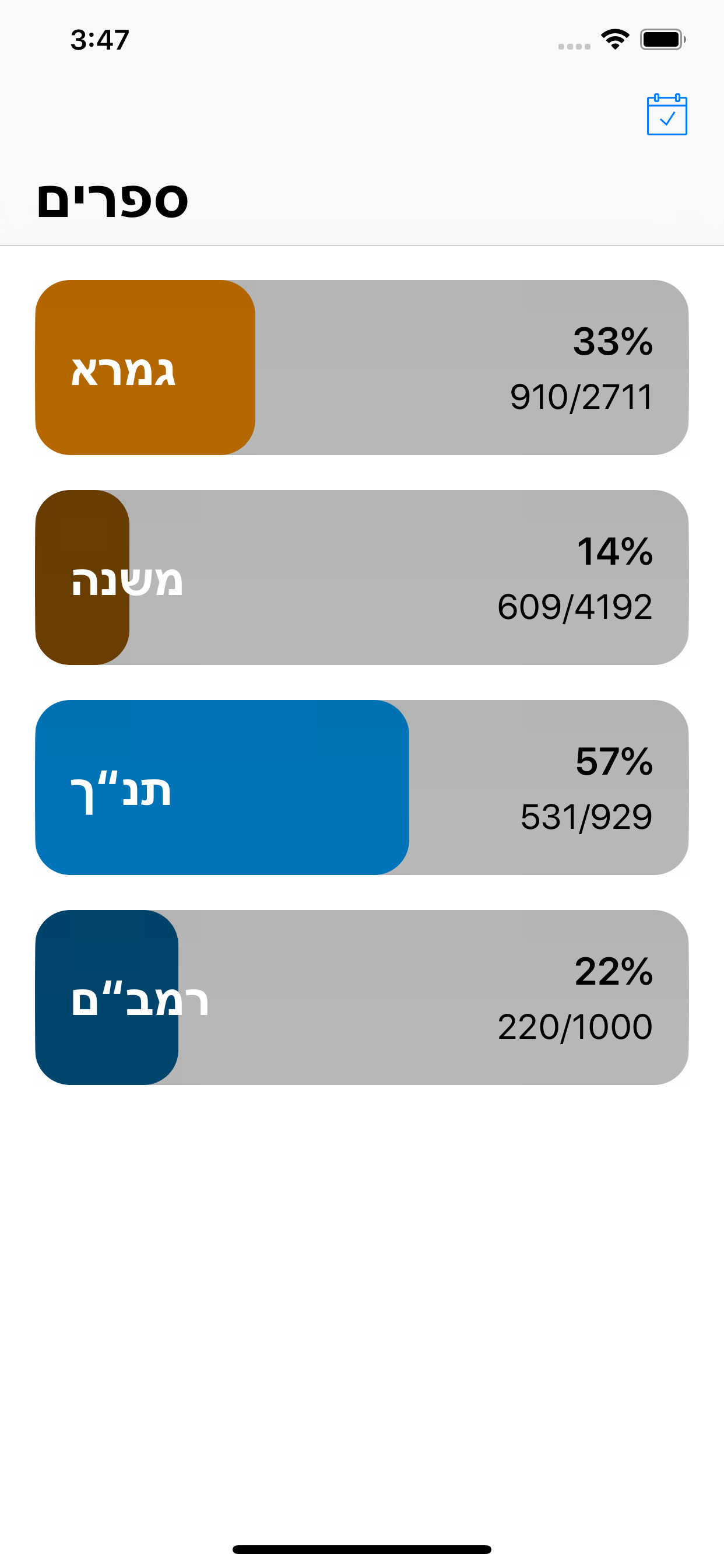724x1568 pixels.
Task: Tap the battery status indicator
Action: point(663,39)
